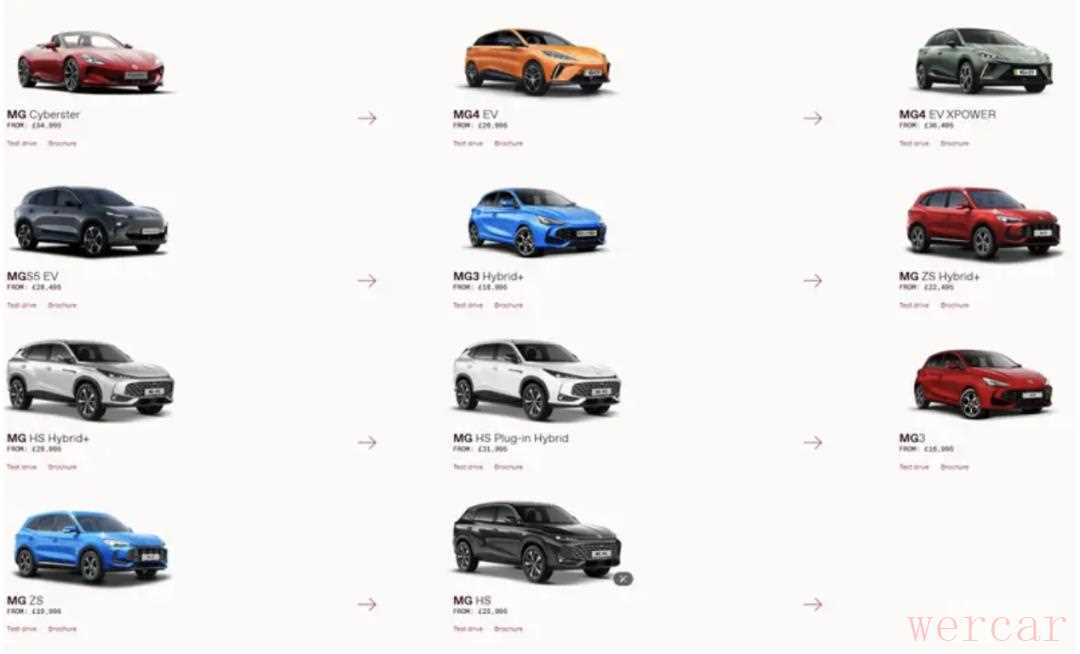Image resolution: width=1080 pixels, height=654 pixels.
Task: Open the MG Cyberster model card
Action: click(90, 62)
